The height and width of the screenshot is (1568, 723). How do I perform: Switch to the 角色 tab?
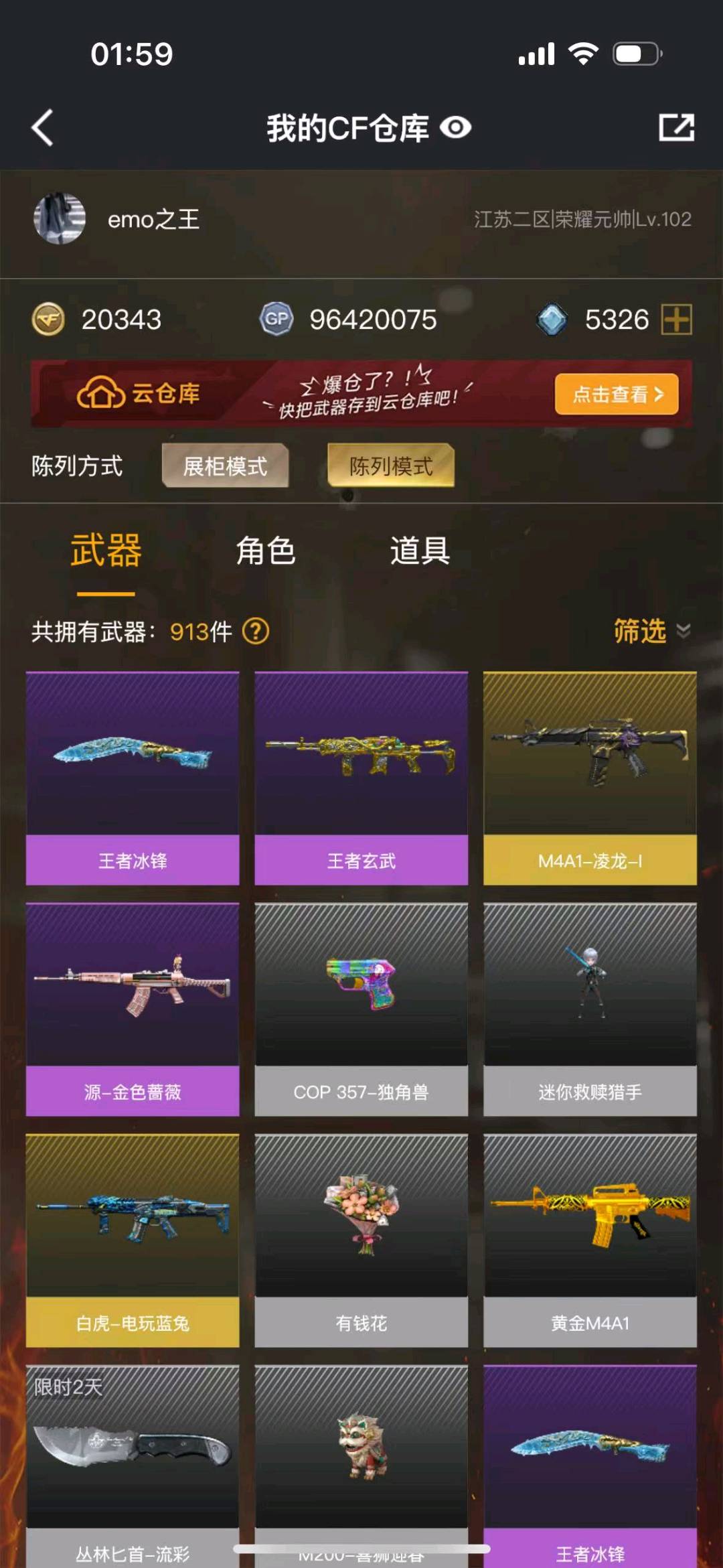coord(266,551)
